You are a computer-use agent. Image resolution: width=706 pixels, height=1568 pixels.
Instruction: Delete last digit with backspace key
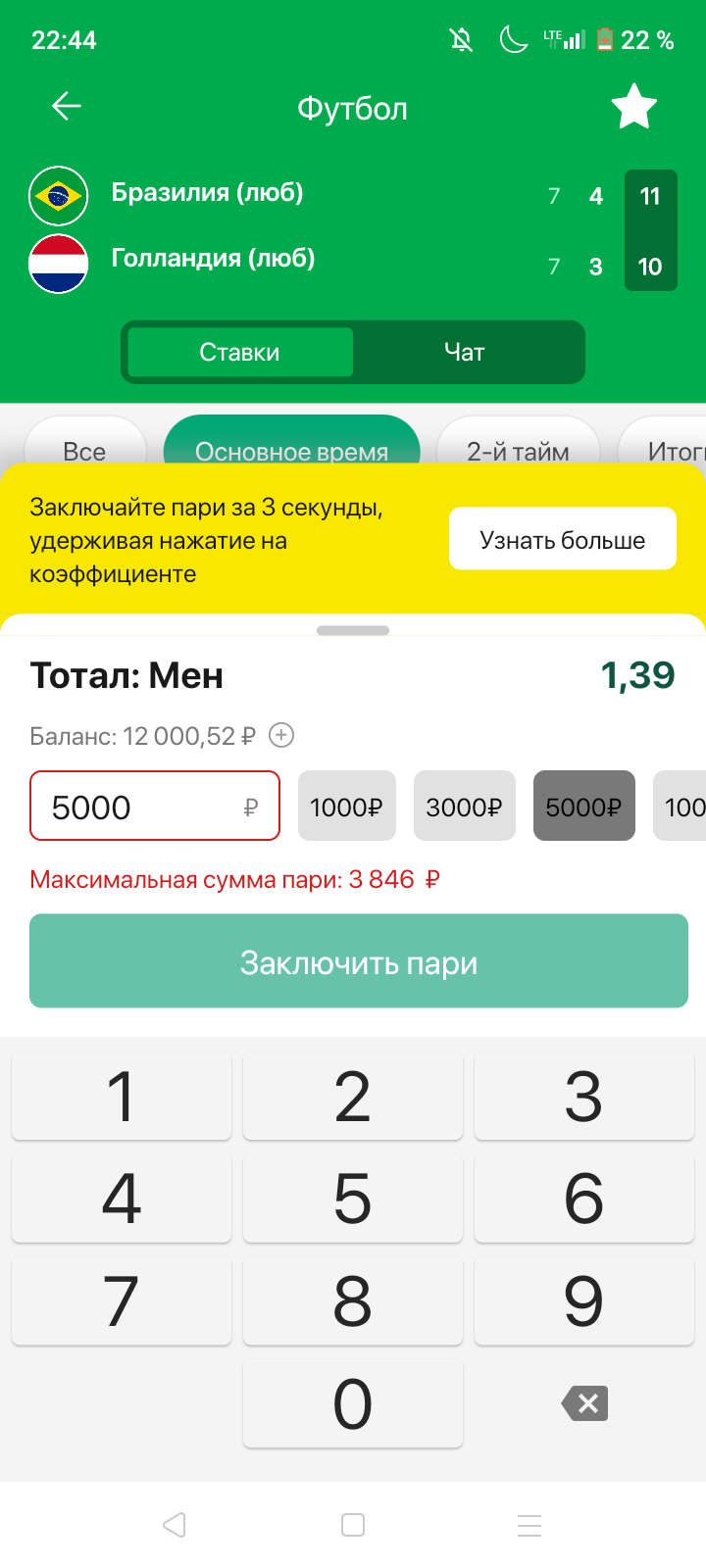pos(584,1403)
